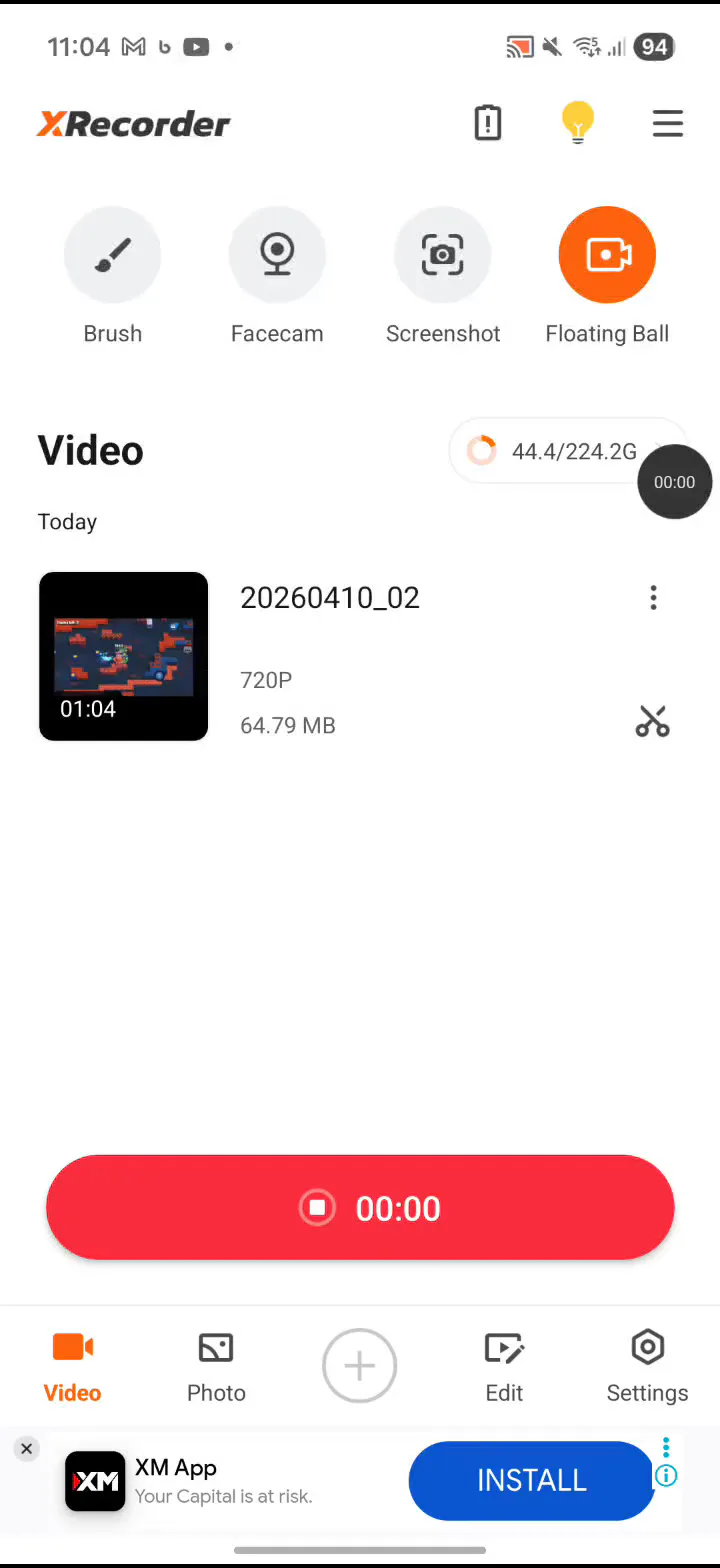Dismiss the XM App ad banner

(x=27, y=1448)
